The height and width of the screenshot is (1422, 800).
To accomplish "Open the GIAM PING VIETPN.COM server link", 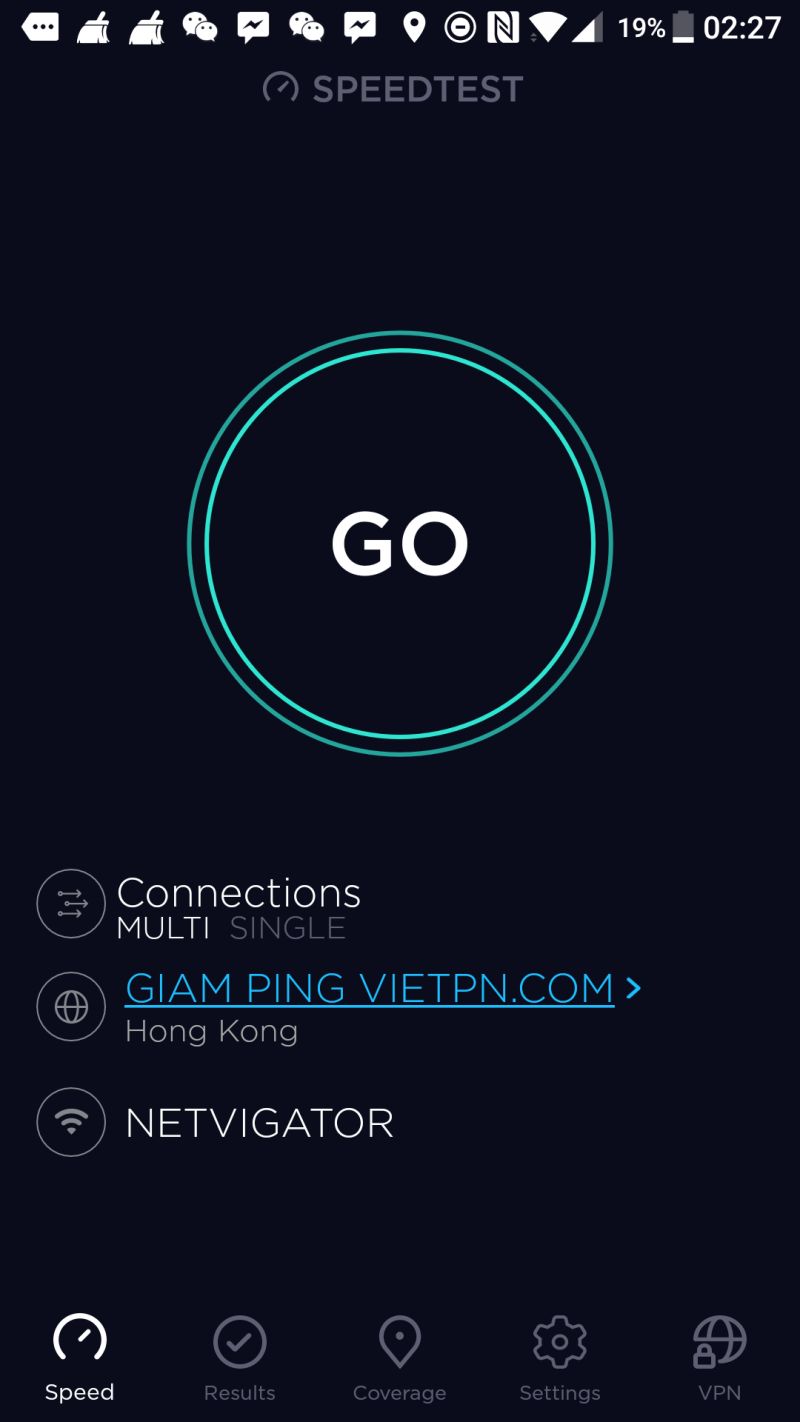I will [x=370, y=988].
